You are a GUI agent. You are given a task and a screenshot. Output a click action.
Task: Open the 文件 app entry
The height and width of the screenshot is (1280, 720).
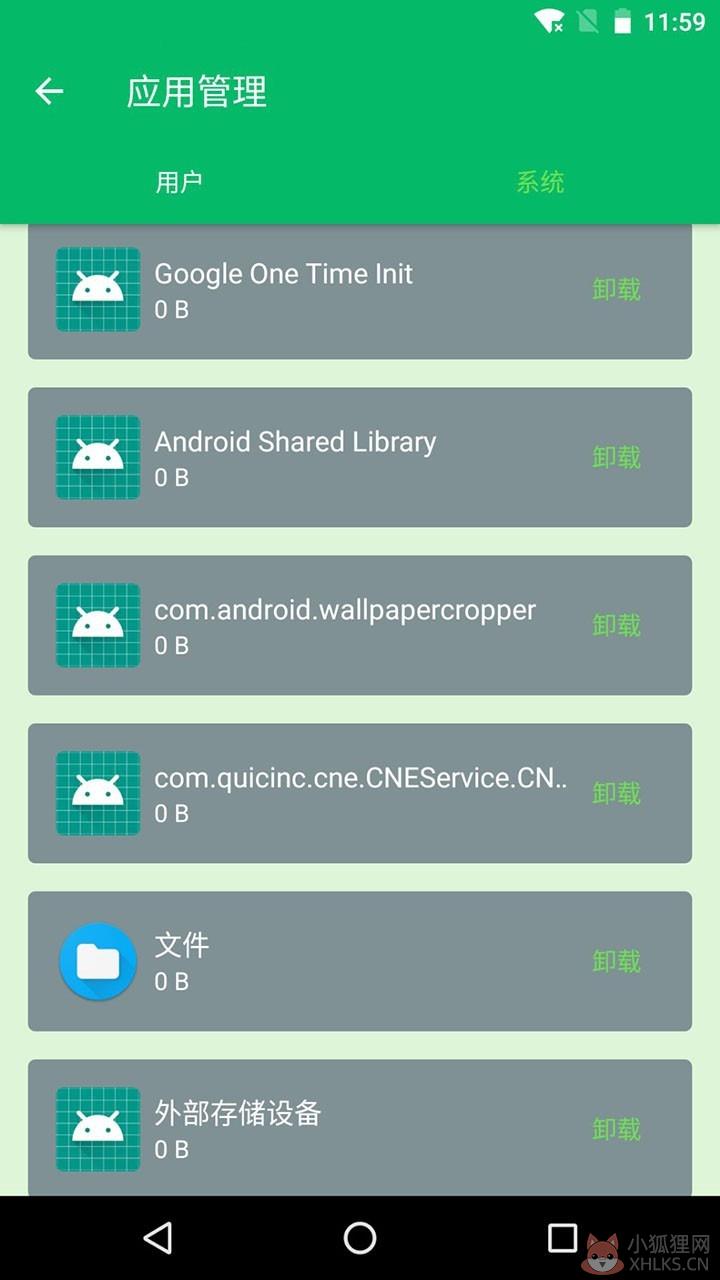click(360, 961)
